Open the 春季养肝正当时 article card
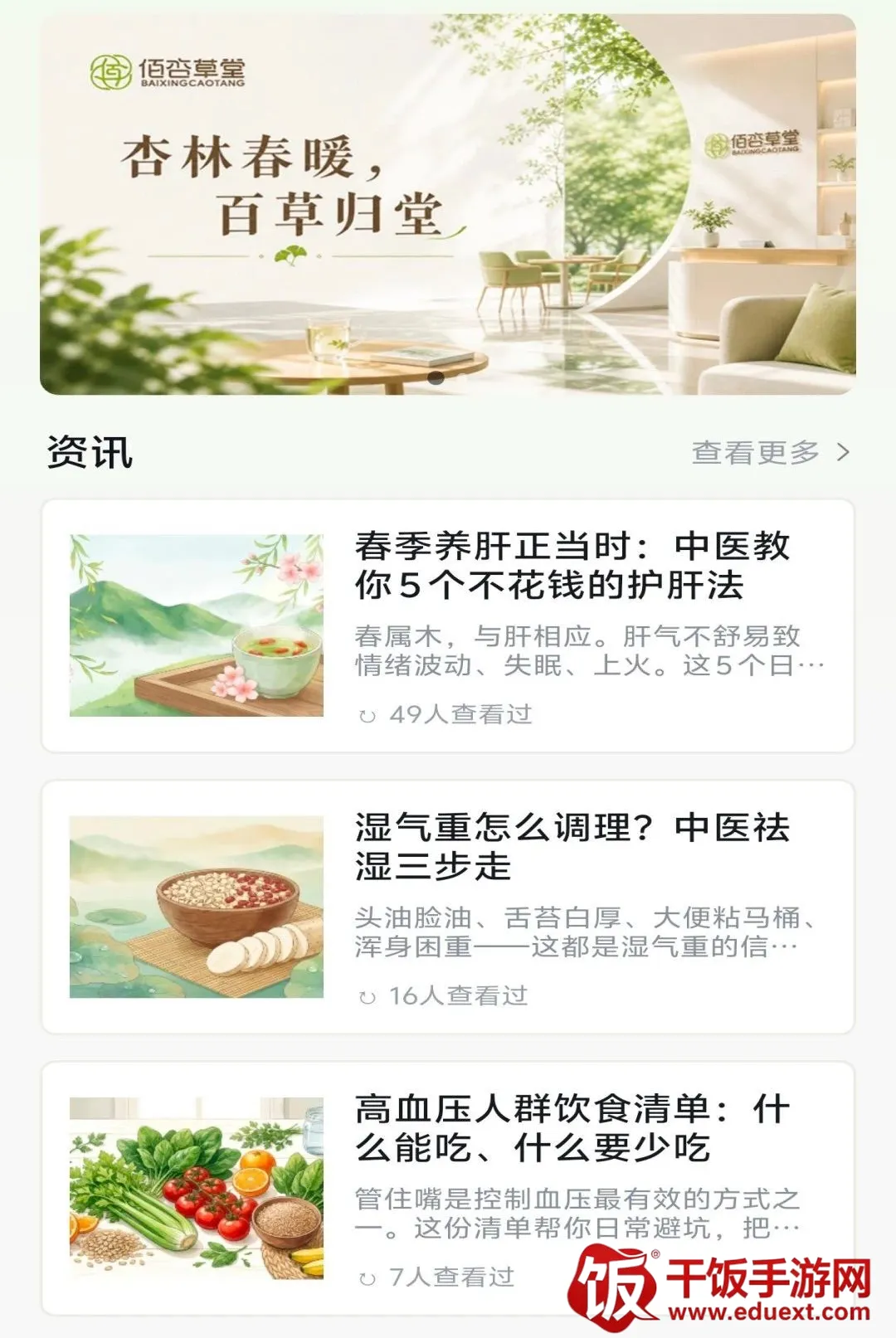896x1338 pixels. pos(448,626)
